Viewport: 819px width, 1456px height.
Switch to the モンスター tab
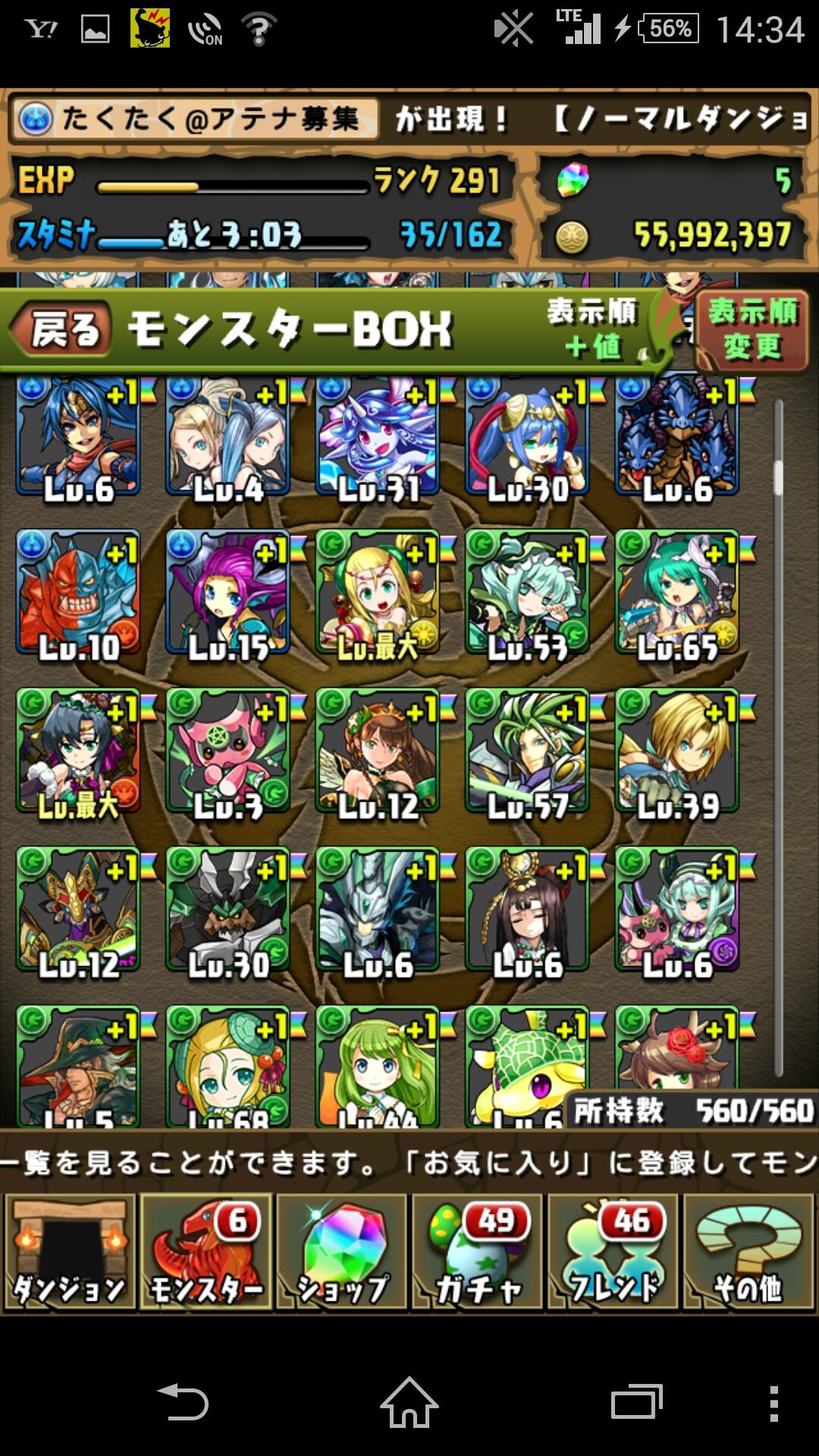206,1253
